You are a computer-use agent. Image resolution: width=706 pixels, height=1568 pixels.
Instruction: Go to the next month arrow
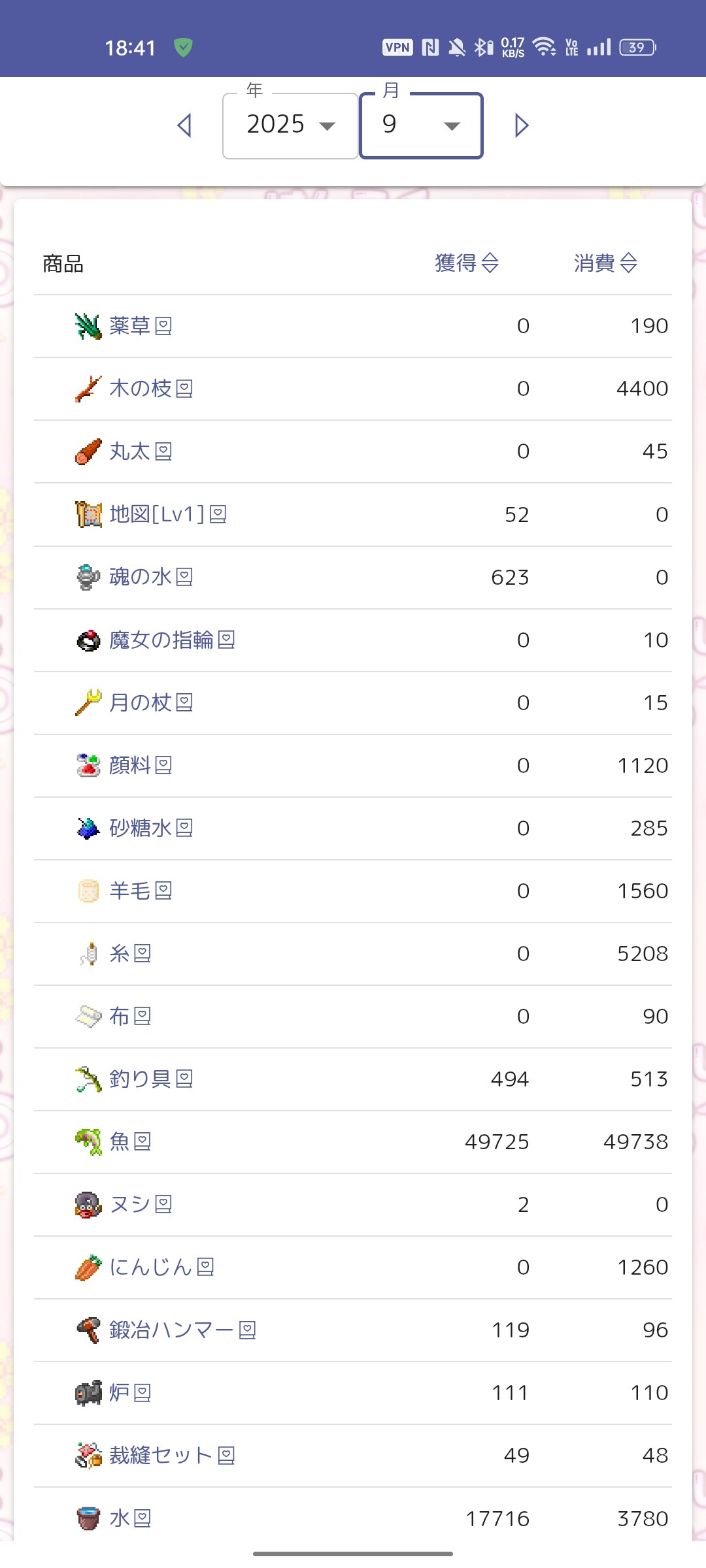(521, 125)
